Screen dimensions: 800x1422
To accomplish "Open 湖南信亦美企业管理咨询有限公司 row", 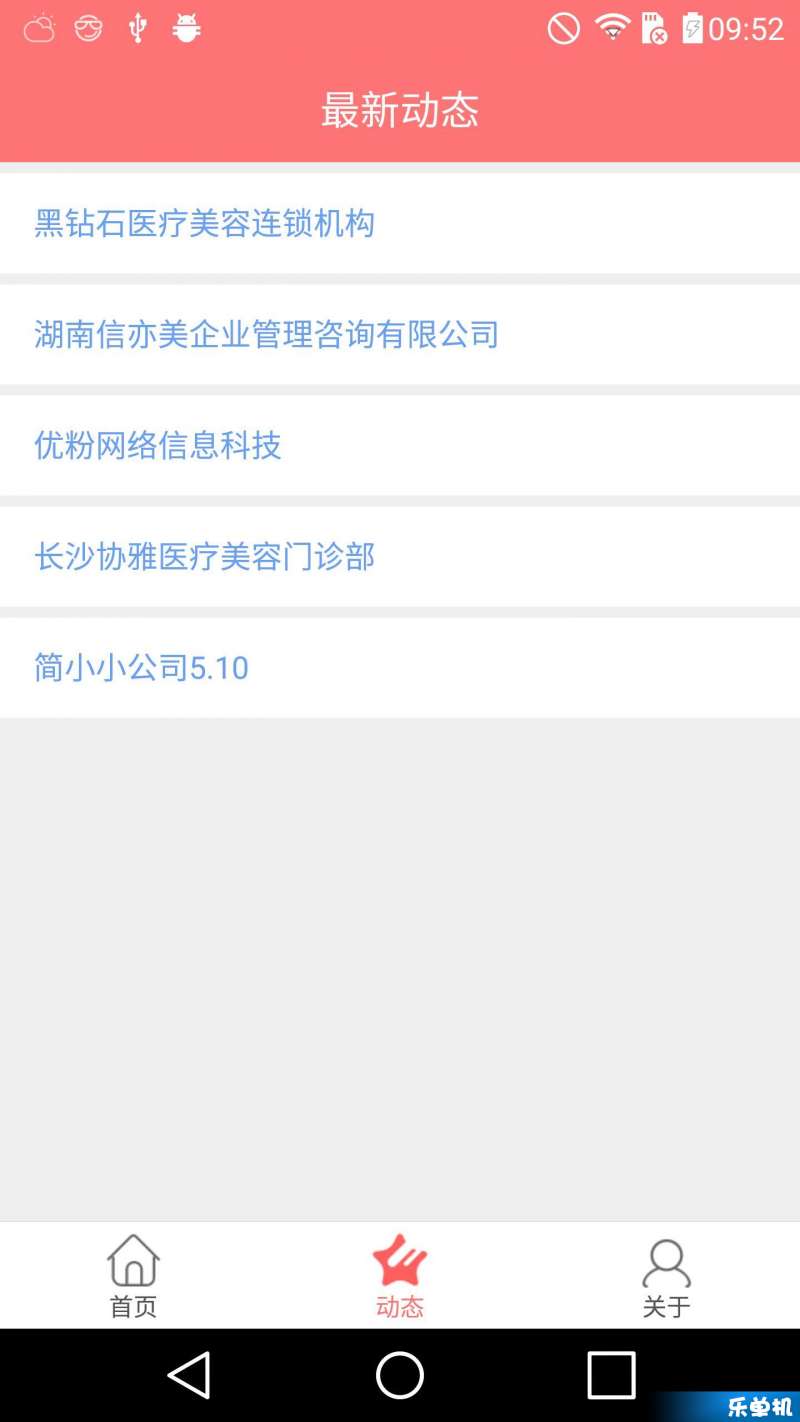I will tap(400, 334).
